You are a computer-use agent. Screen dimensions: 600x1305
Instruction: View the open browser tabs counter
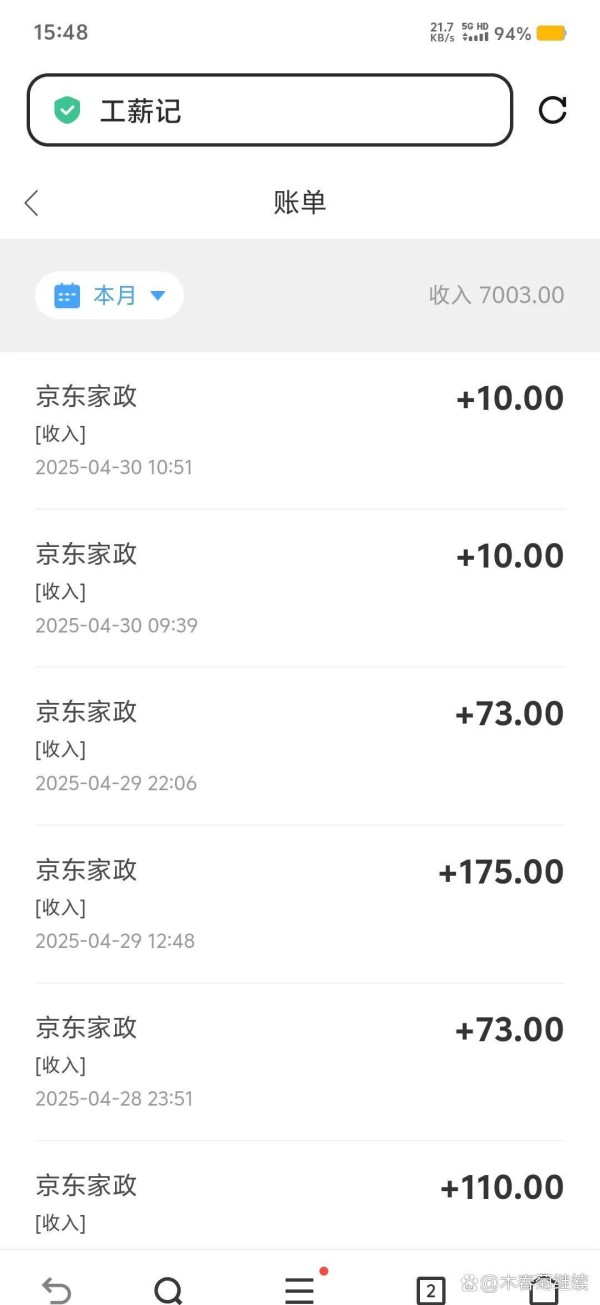click(430, 1291)
